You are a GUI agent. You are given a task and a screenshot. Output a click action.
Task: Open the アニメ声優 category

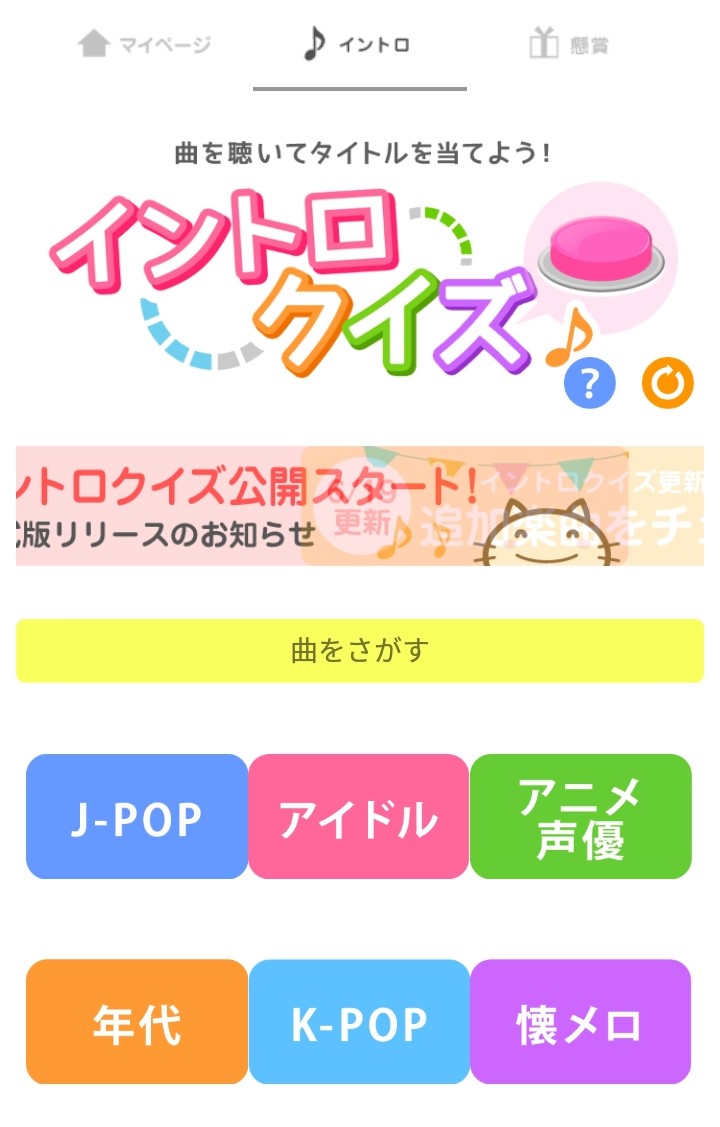[580, 817]
